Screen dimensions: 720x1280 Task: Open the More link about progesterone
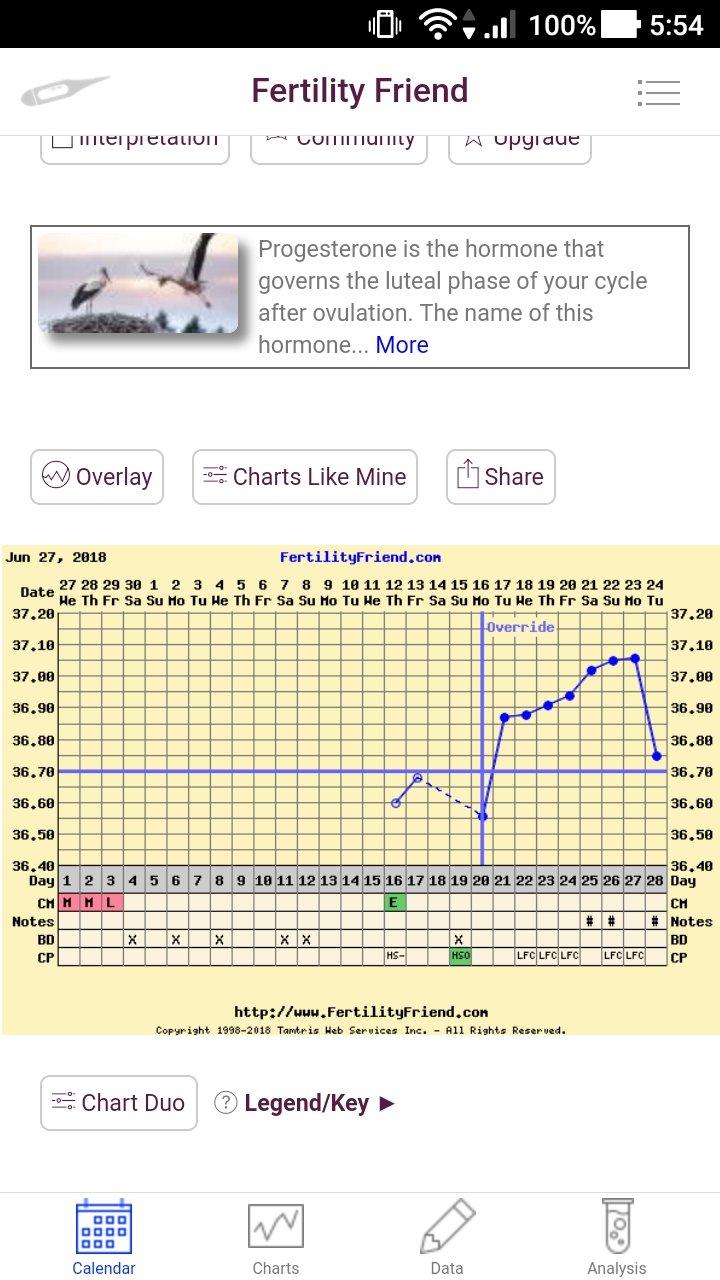(402, 345)
